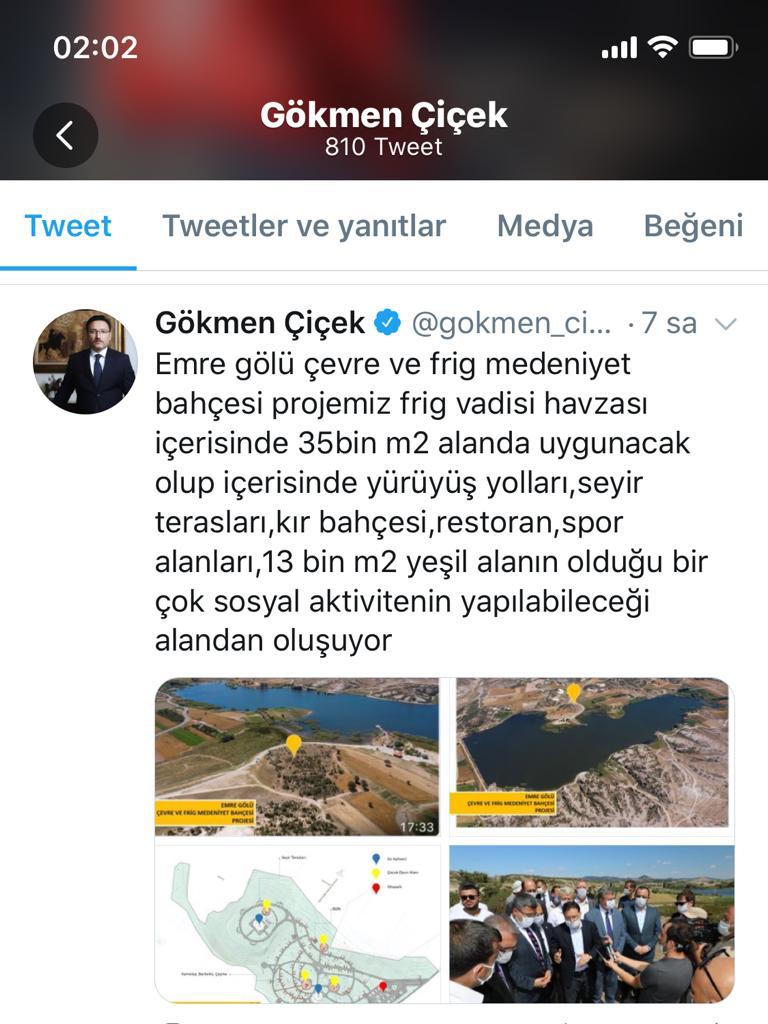Select the Tweet tab

pyautogui.click(x=68, y=226)
